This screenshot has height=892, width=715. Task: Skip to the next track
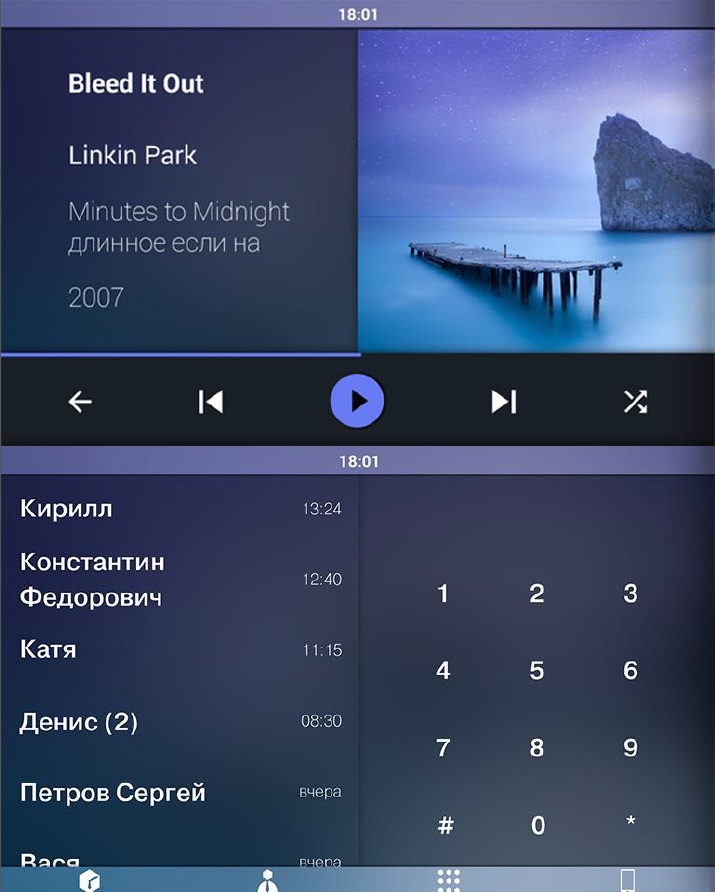(503, 402)
